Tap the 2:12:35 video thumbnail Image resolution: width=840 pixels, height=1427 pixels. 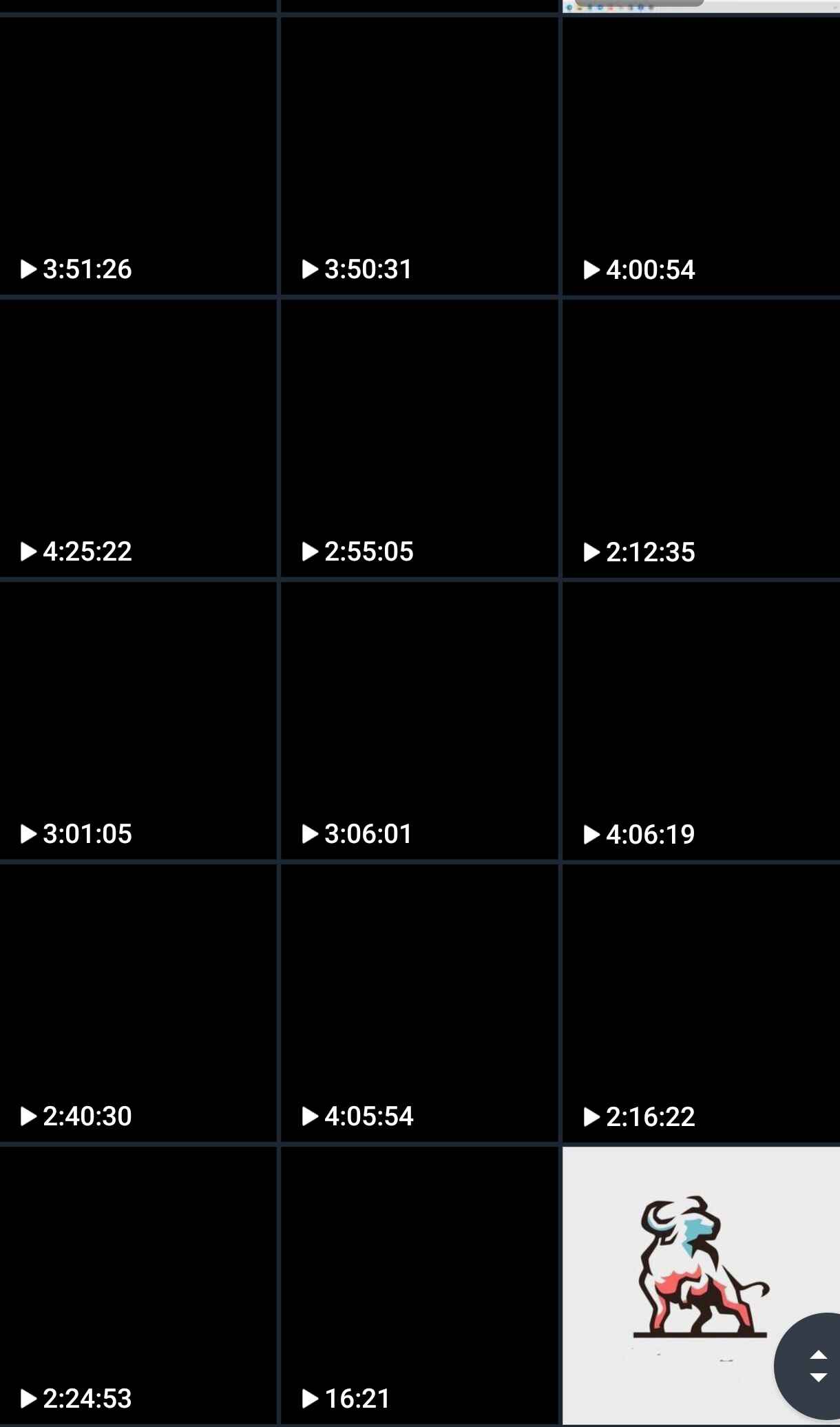701,438
